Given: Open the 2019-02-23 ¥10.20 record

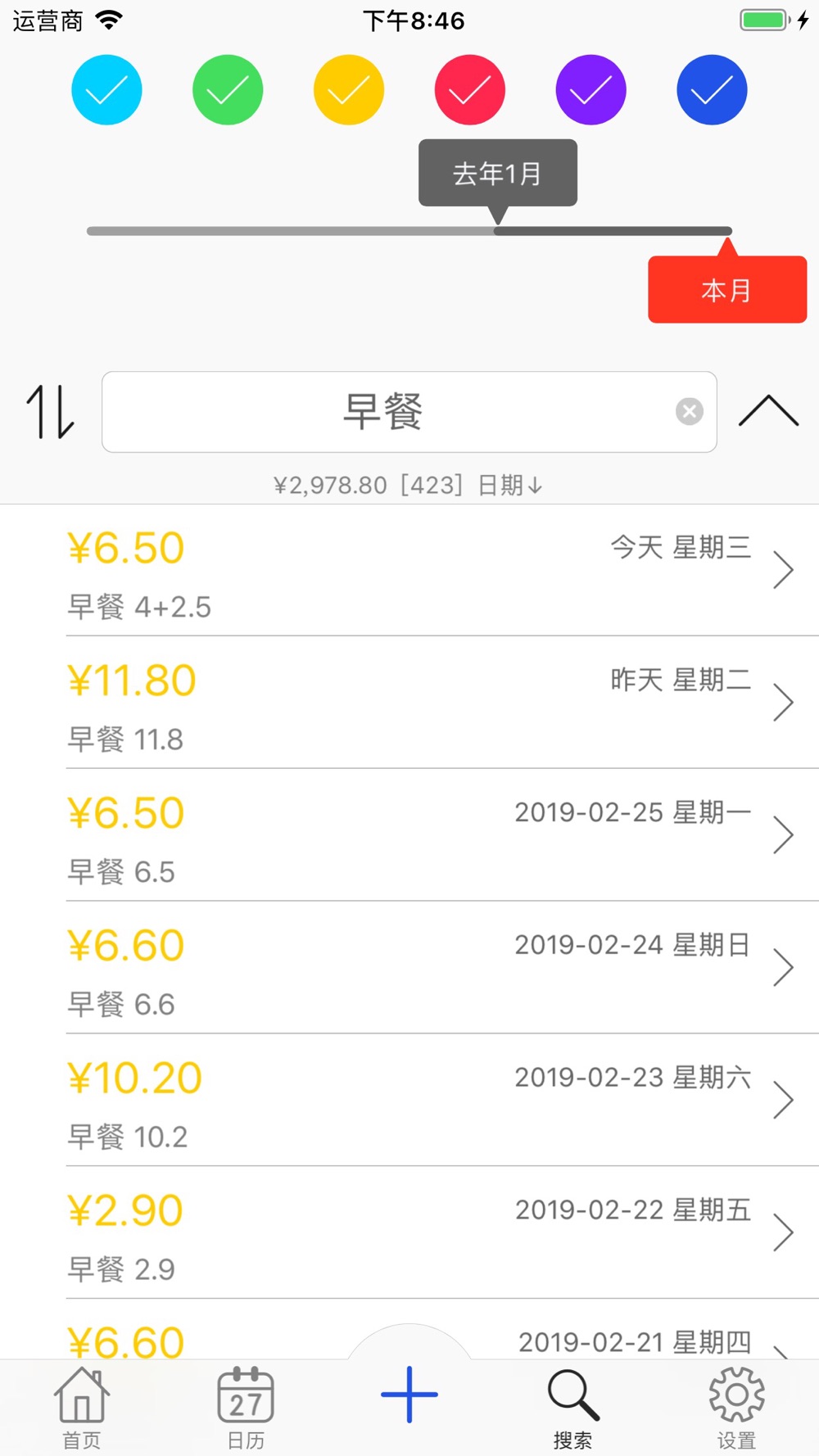Looking at the screenshot, I should (x=409, y=1101).
